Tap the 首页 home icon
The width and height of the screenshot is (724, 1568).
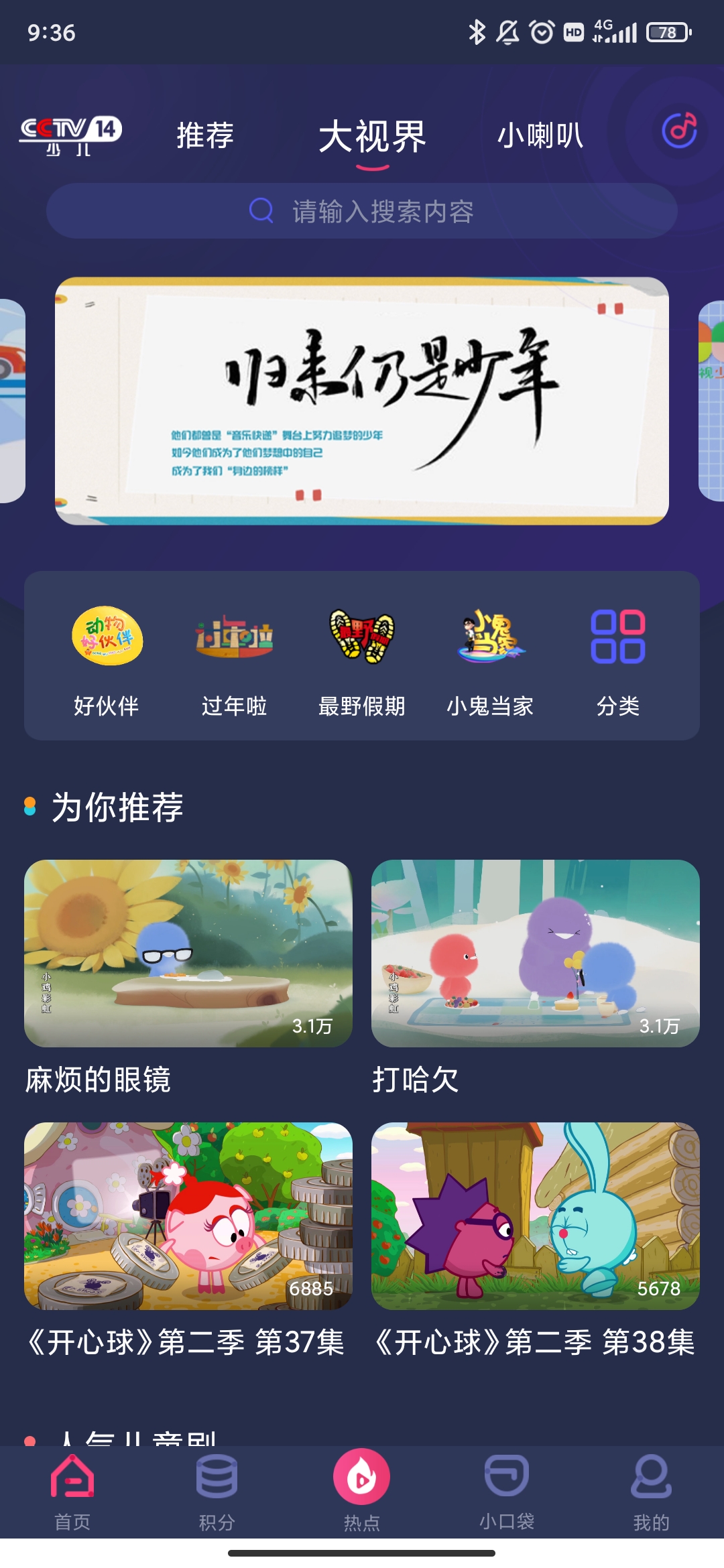[73, 1482]
